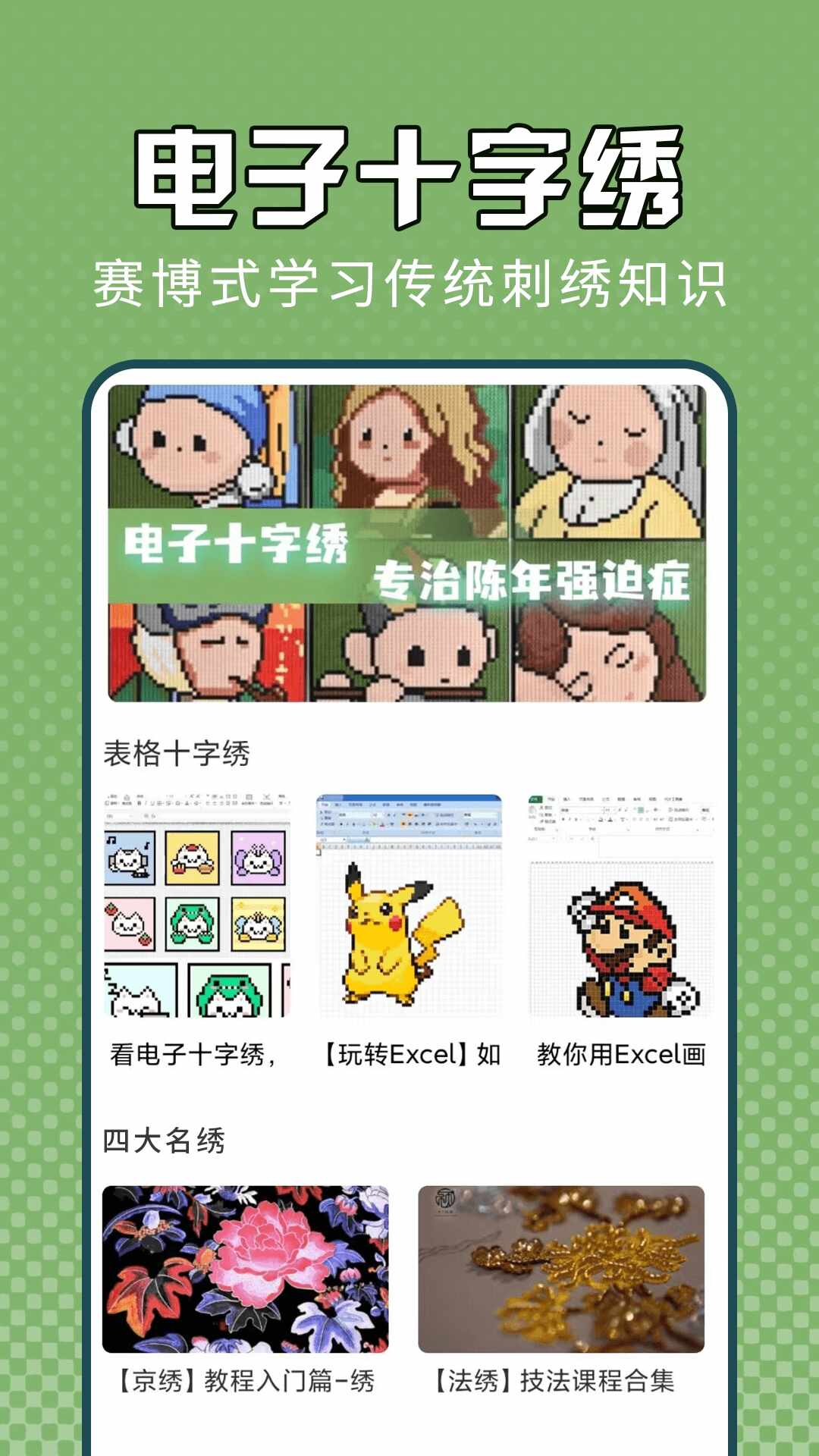Tap the Mona Lisa pixel art portrait
Screen dimensions: 819x1456
pyautogui.click(x=409, y=455)
